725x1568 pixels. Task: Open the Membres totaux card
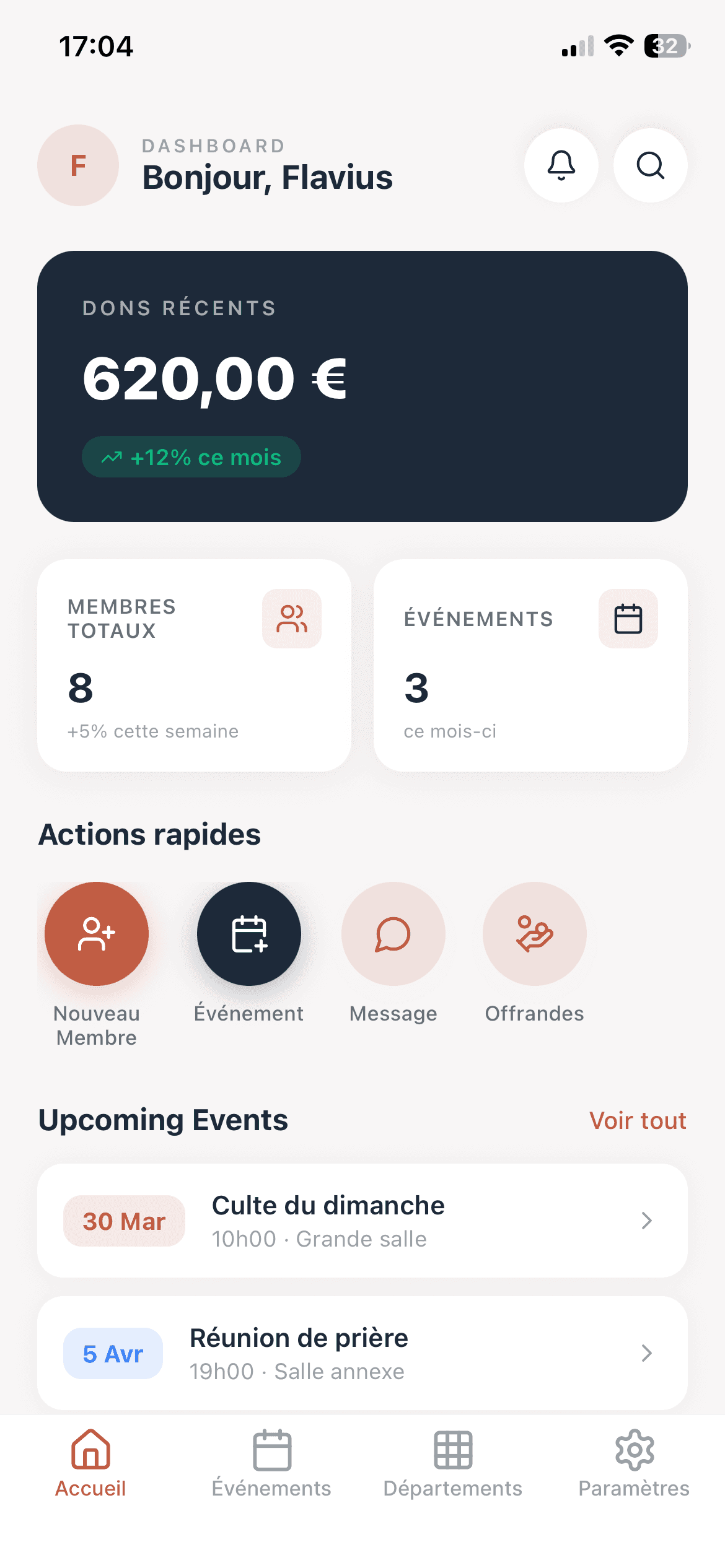194,666
